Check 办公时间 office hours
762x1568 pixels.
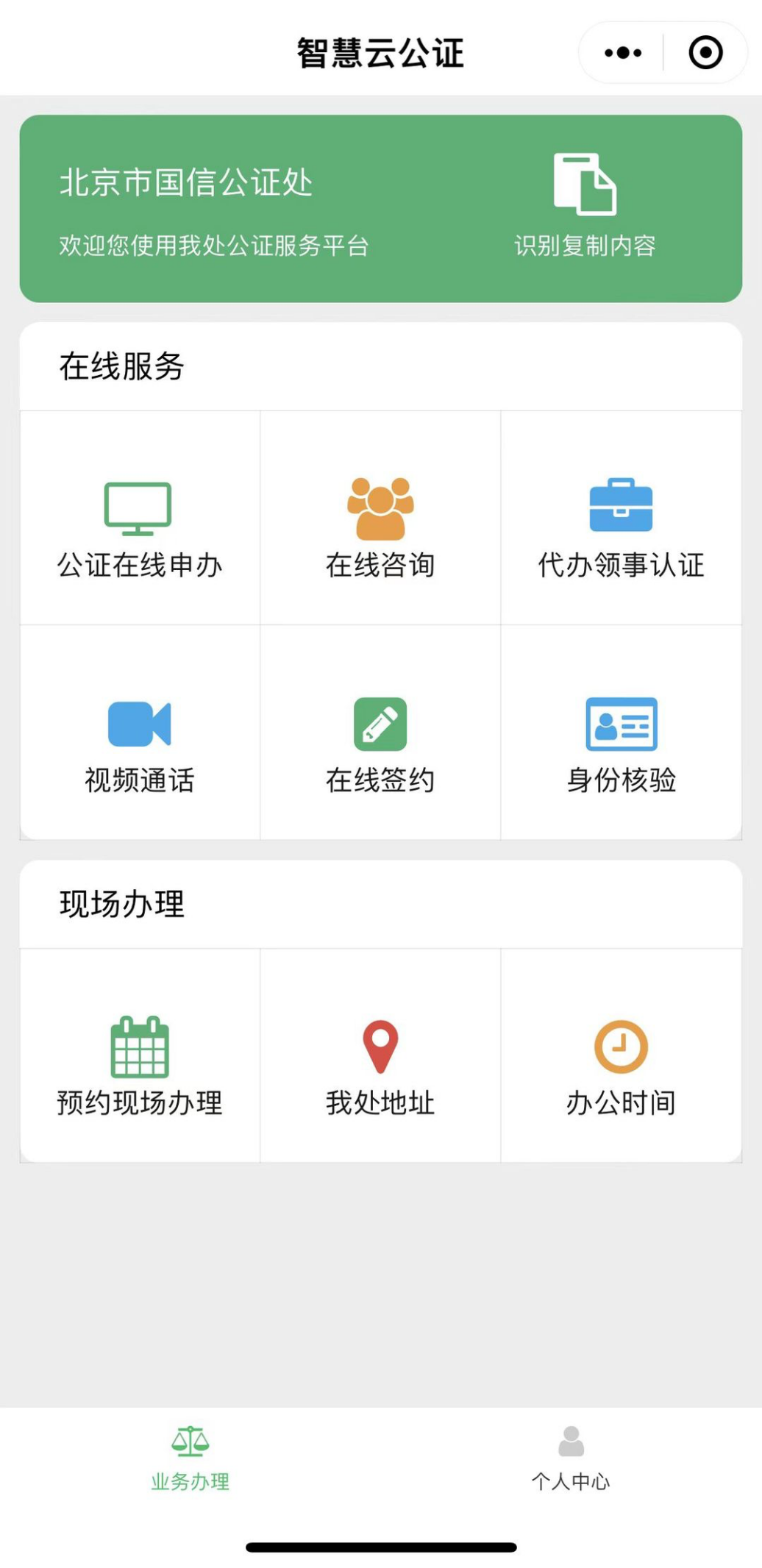coord(621,1056)
